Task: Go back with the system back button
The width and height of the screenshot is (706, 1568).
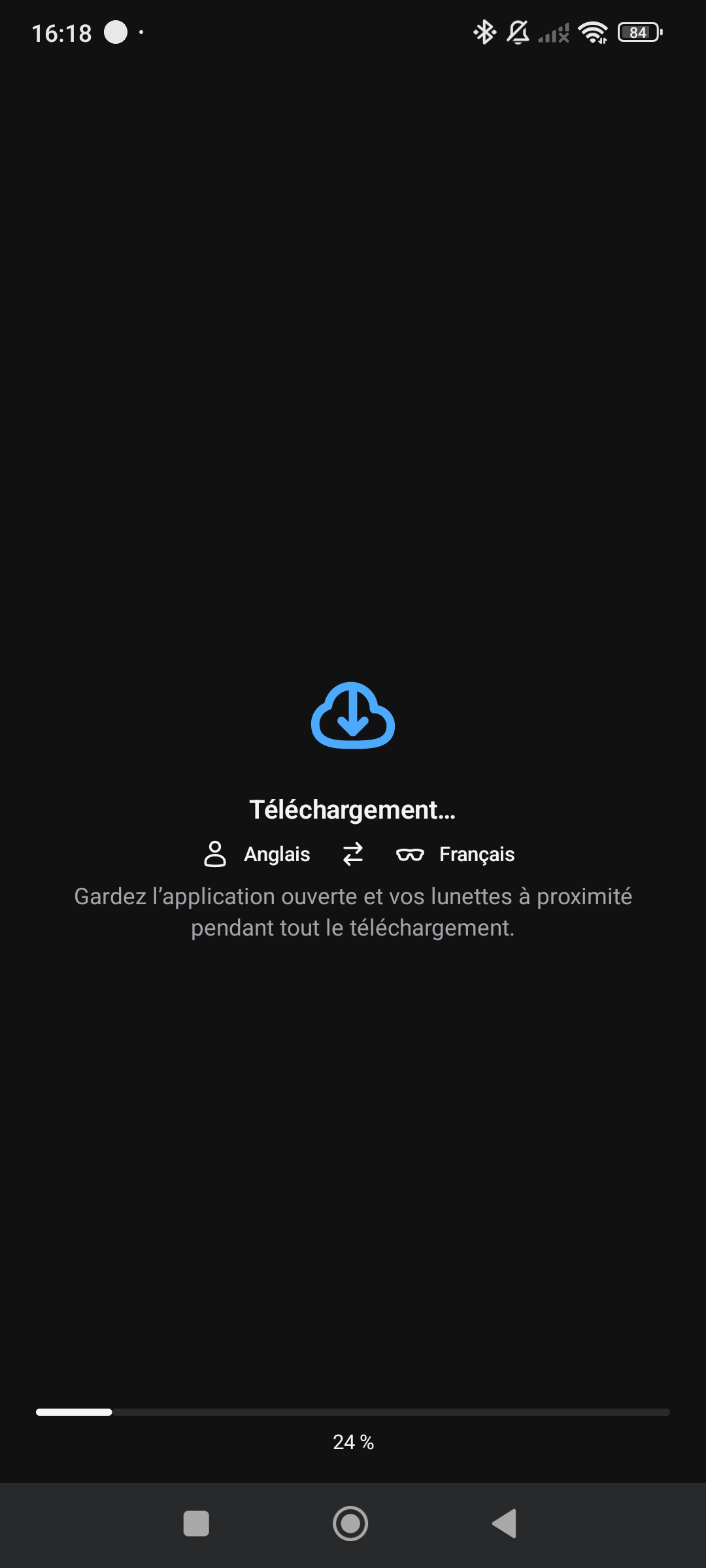Action: pos(505,1524)
